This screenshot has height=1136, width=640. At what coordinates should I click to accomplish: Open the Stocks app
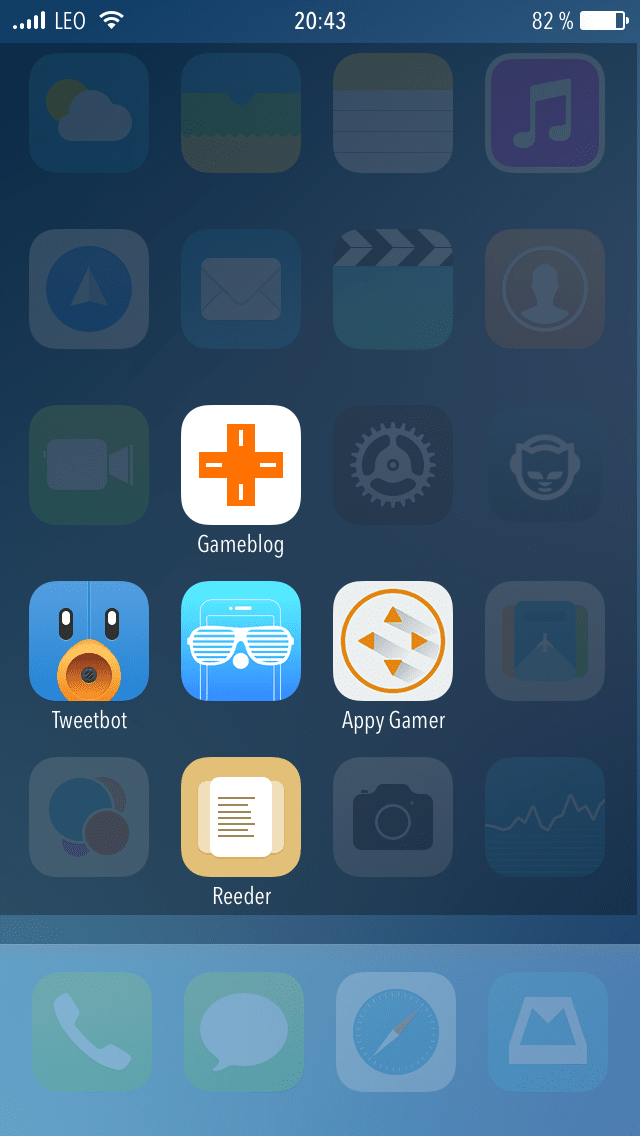[x=545, y=817]
